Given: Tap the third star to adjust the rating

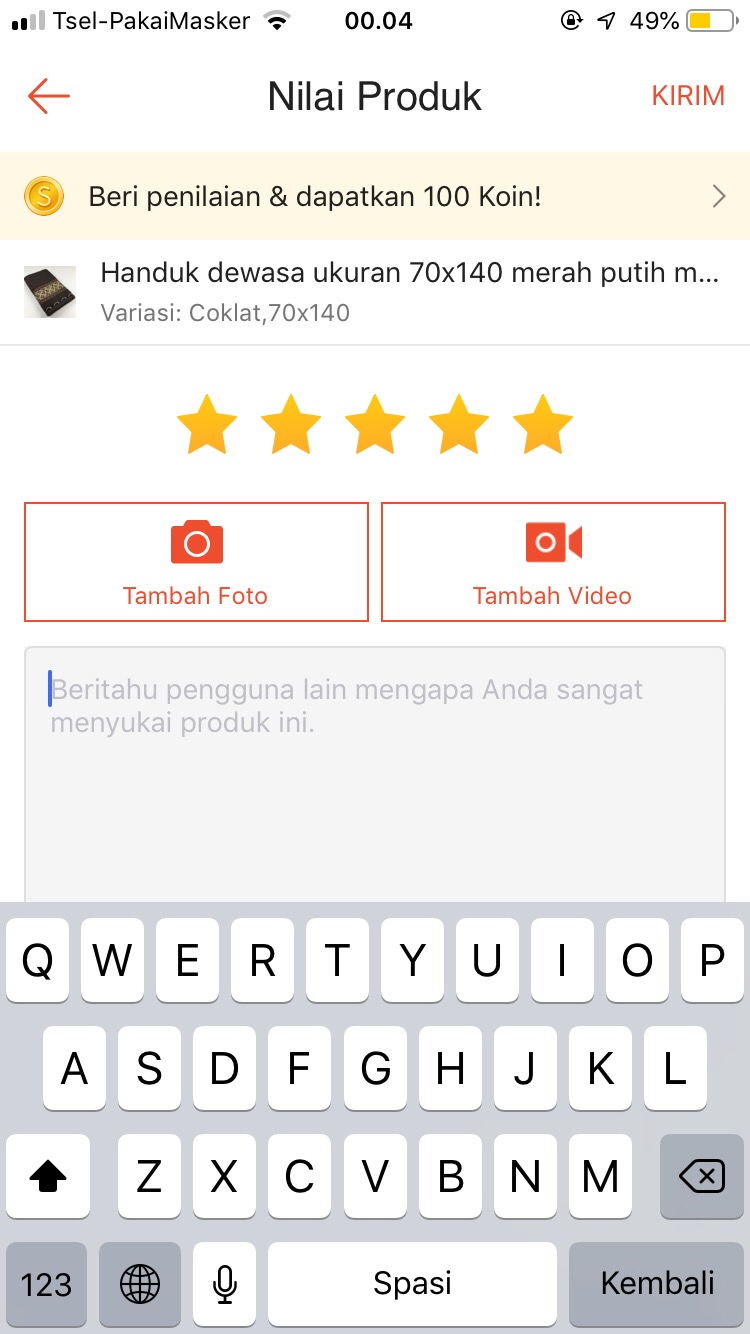Looking at the screenshot, I should click(x=375, y=423).
